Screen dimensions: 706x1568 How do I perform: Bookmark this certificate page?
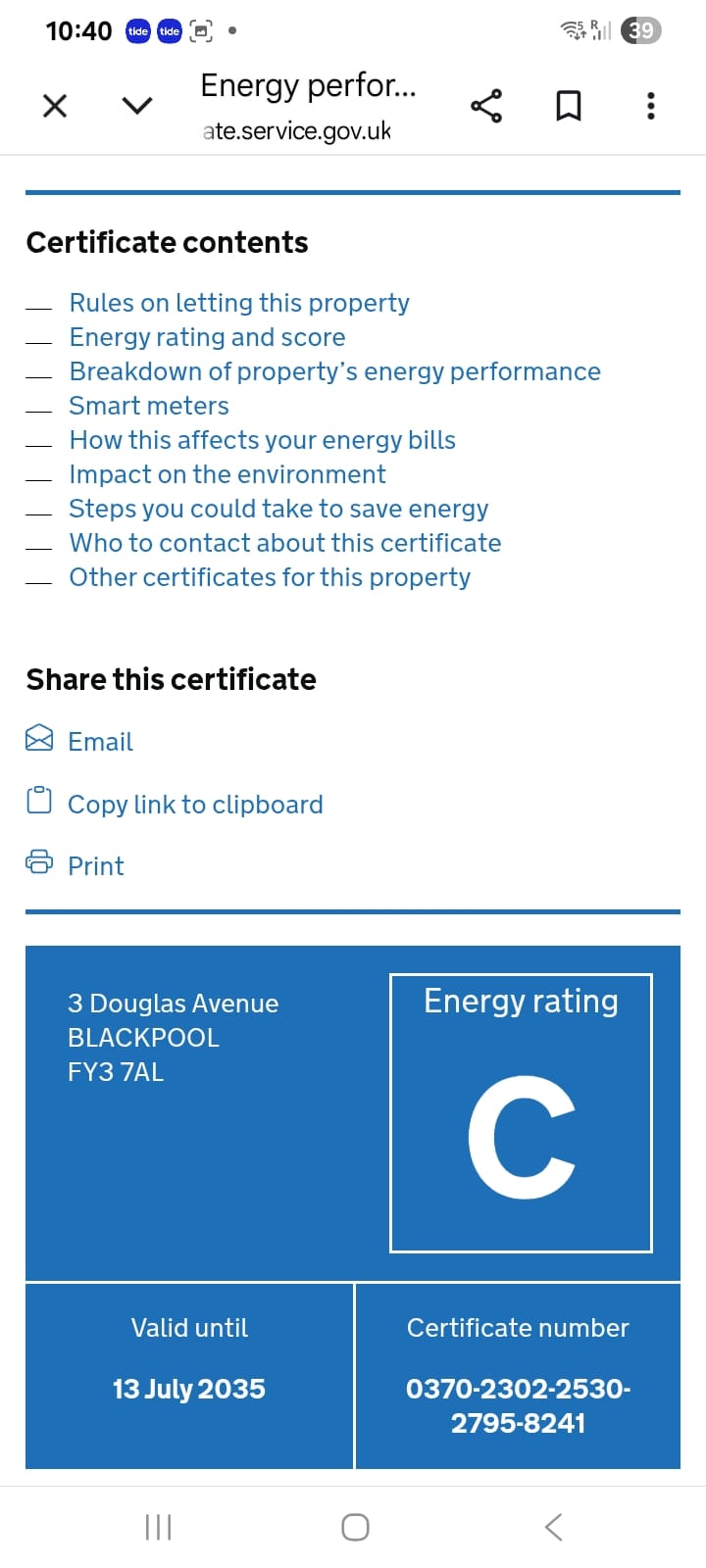click(x=569, y=106)
